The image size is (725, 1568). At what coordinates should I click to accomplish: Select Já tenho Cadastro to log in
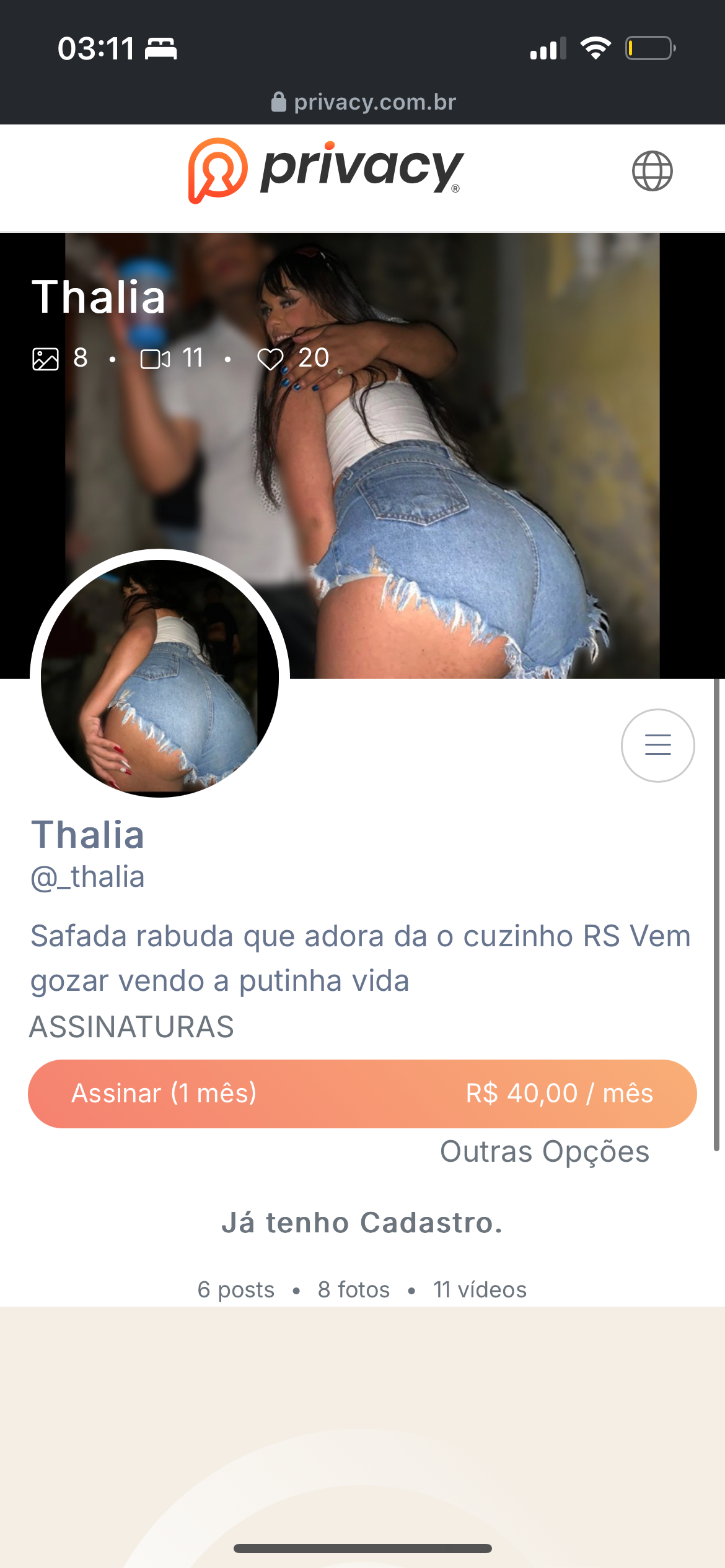click(x=362, y=1223)
